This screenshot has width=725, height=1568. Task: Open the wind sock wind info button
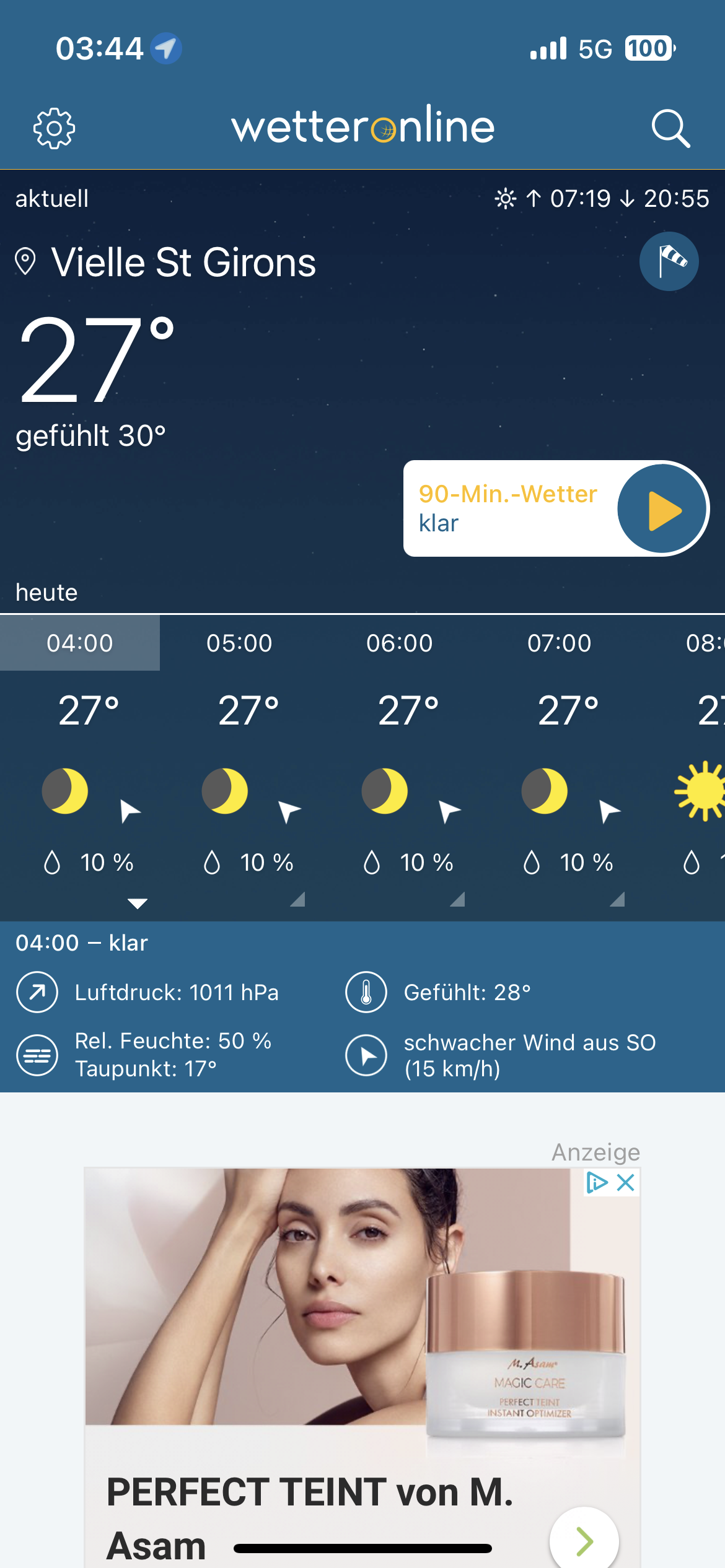click(x=669, y=261)
